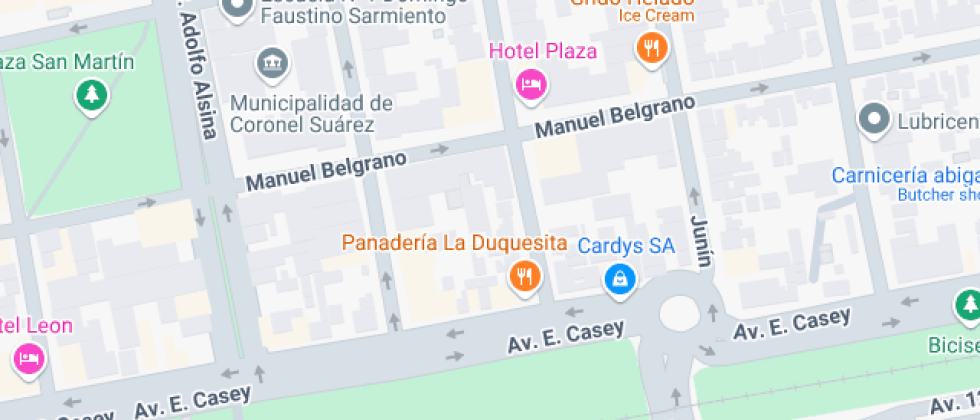Select the Panadería La Duquesita pin
The width and height of the screenshot is (980, 420).
click(524, 275)
